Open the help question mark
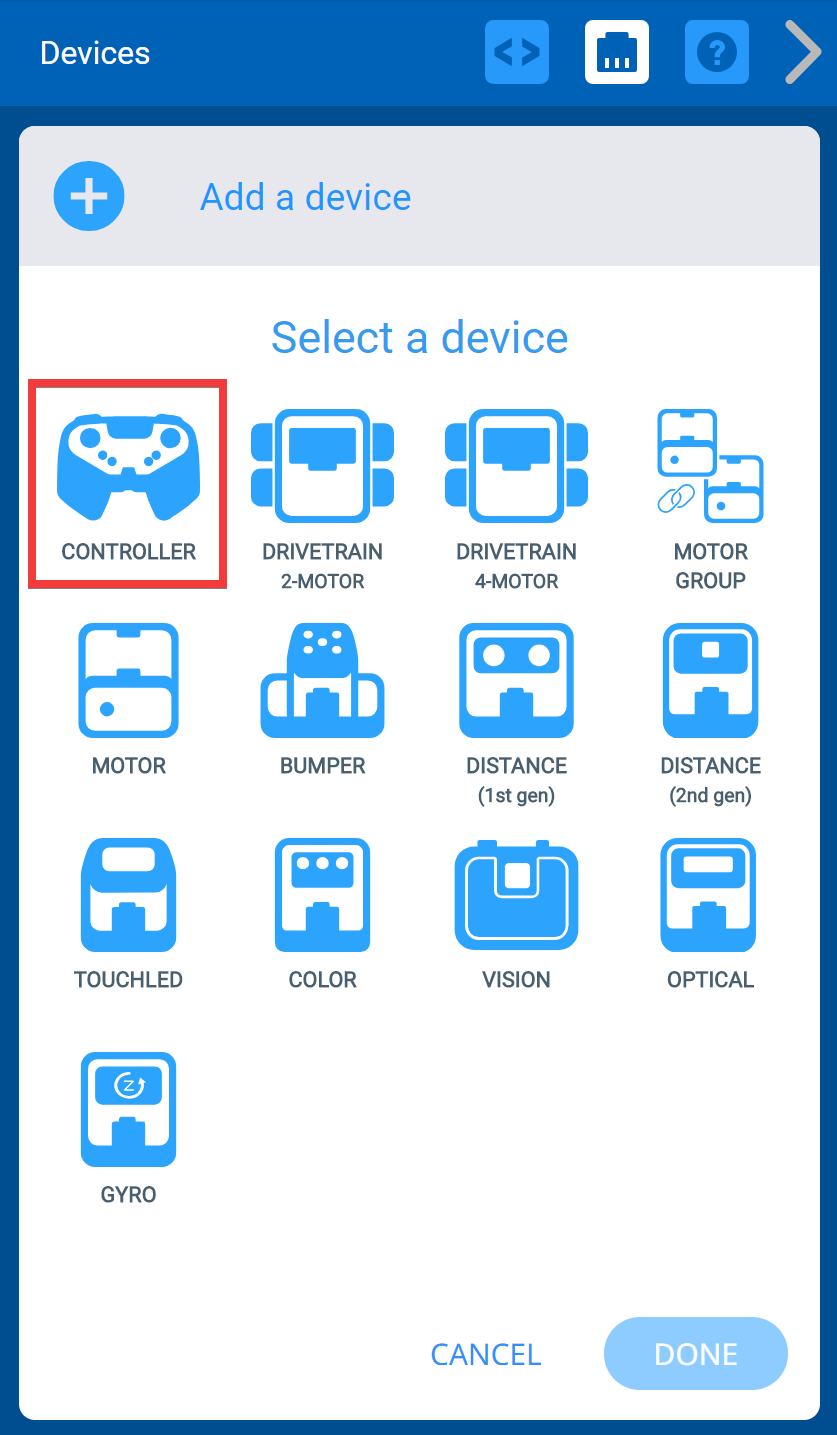The height and width of the screenshot is (1435, 837). (x=717, y=52)
